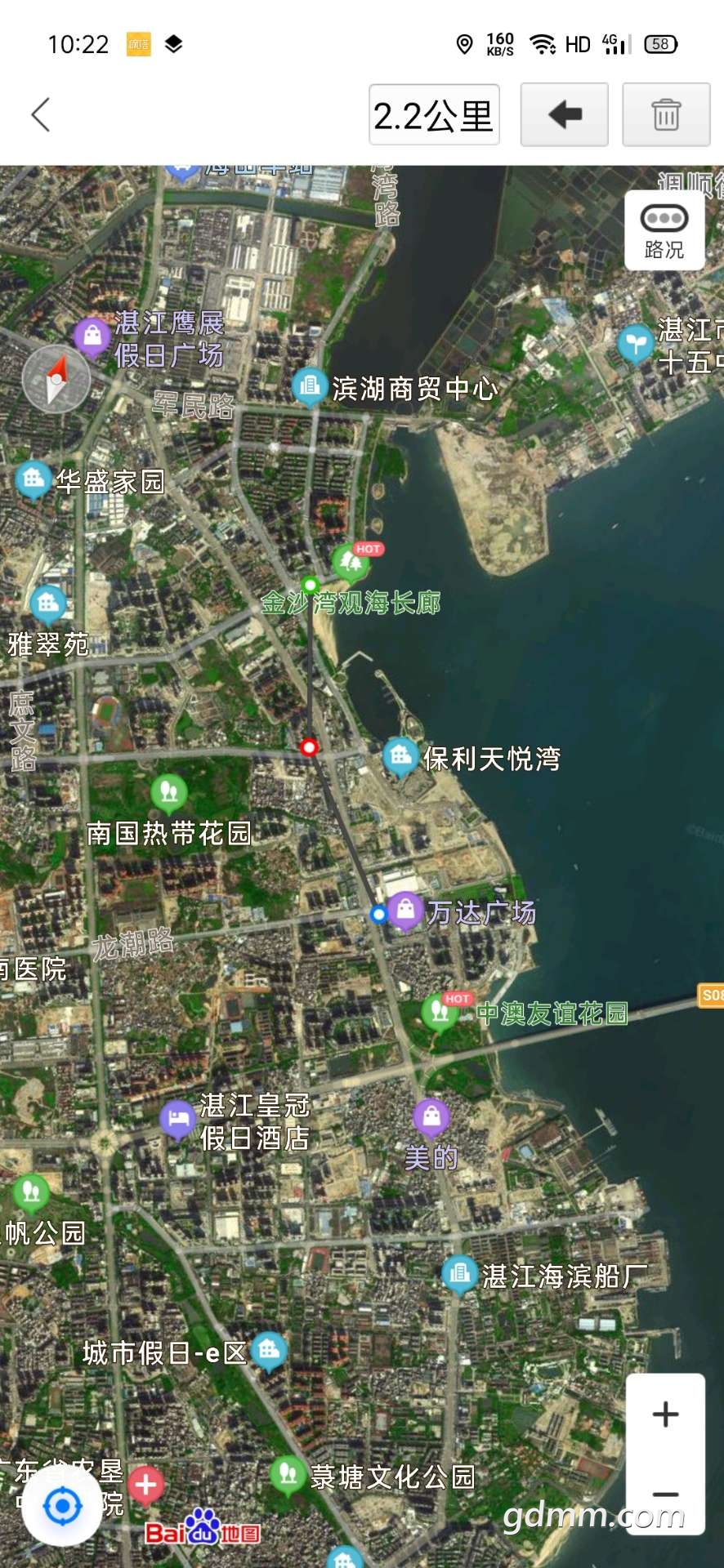
Task: View the 菉塘文化公园 marker
Action: [x=288, y=1475]
